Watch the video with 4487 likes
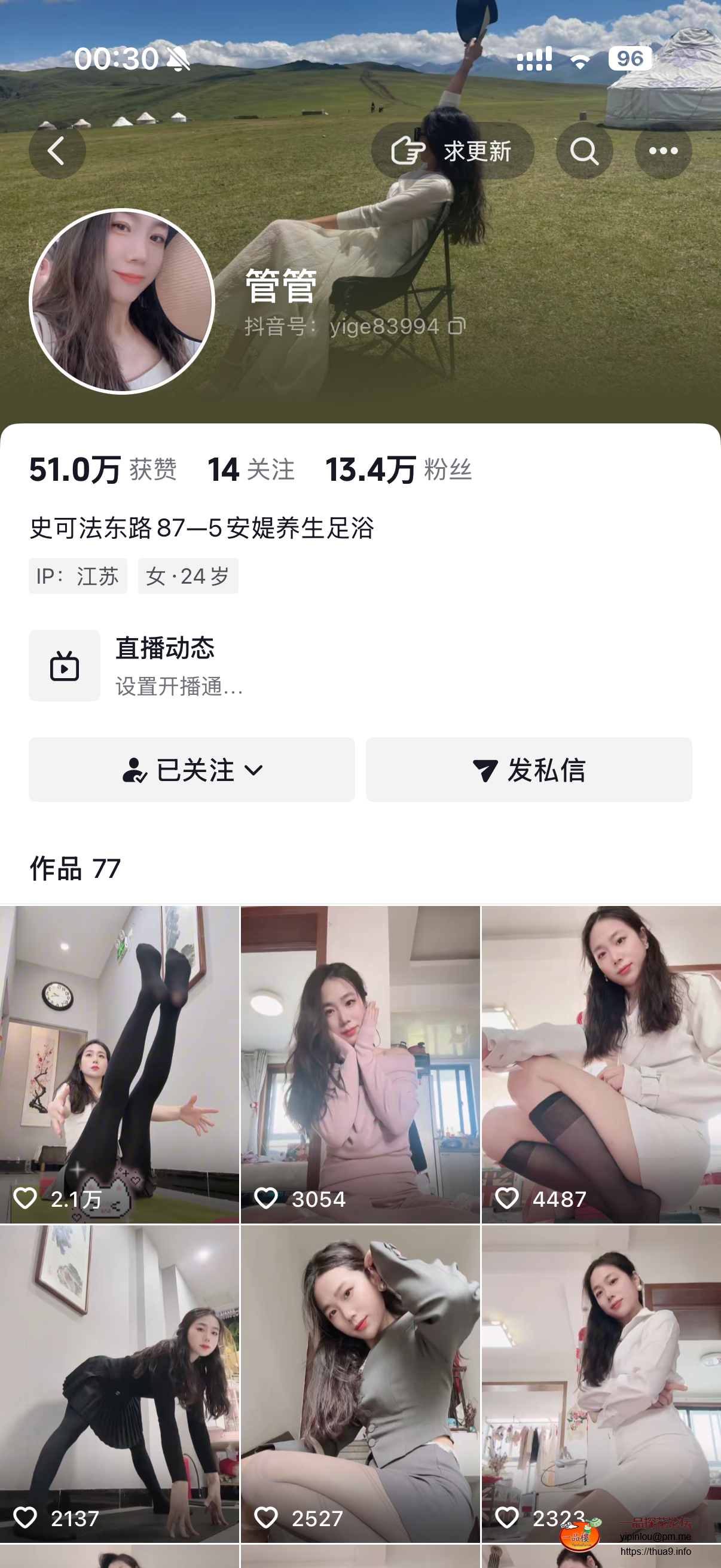721x1568 pixels. point(601,1064)
